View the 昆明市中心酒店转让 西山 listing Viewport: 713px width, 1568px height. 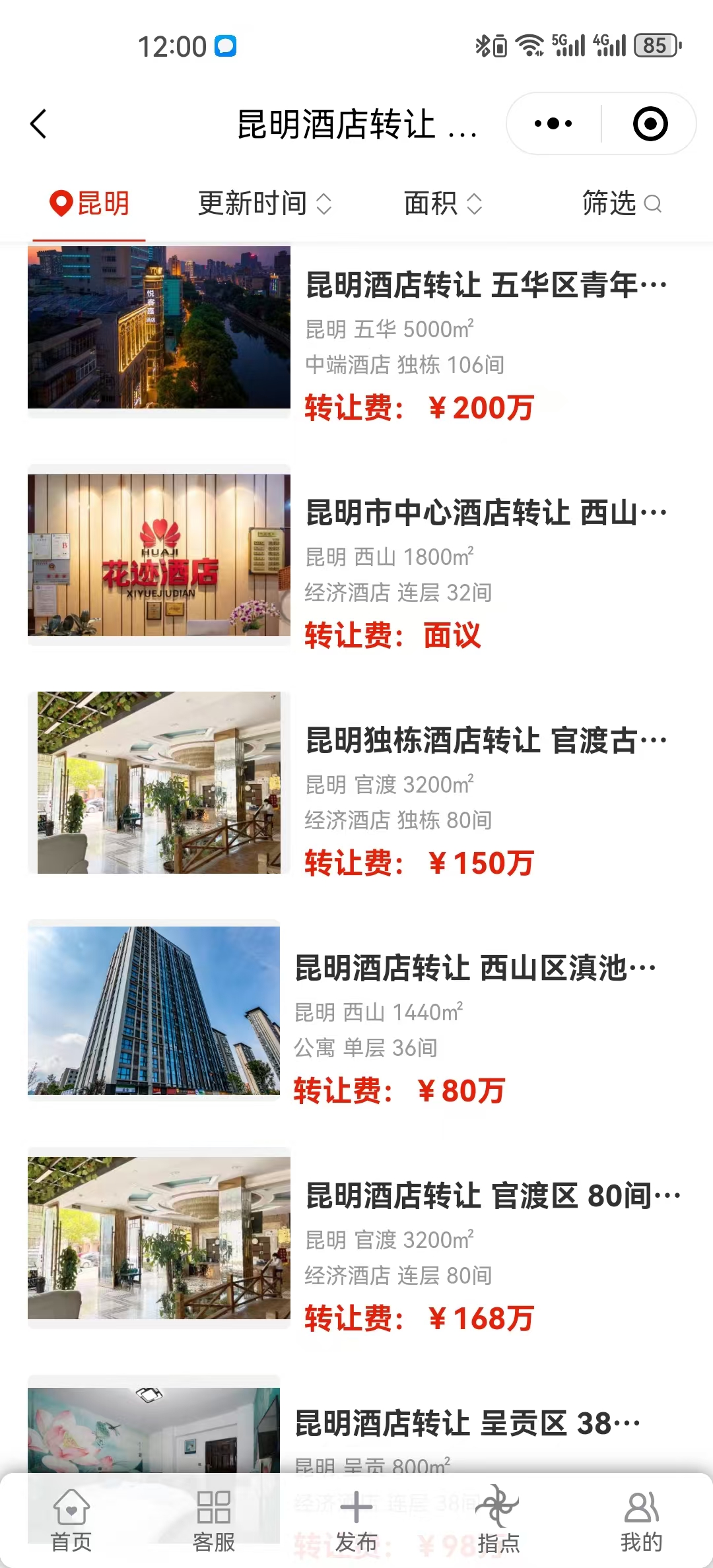(x=486, y=513)
